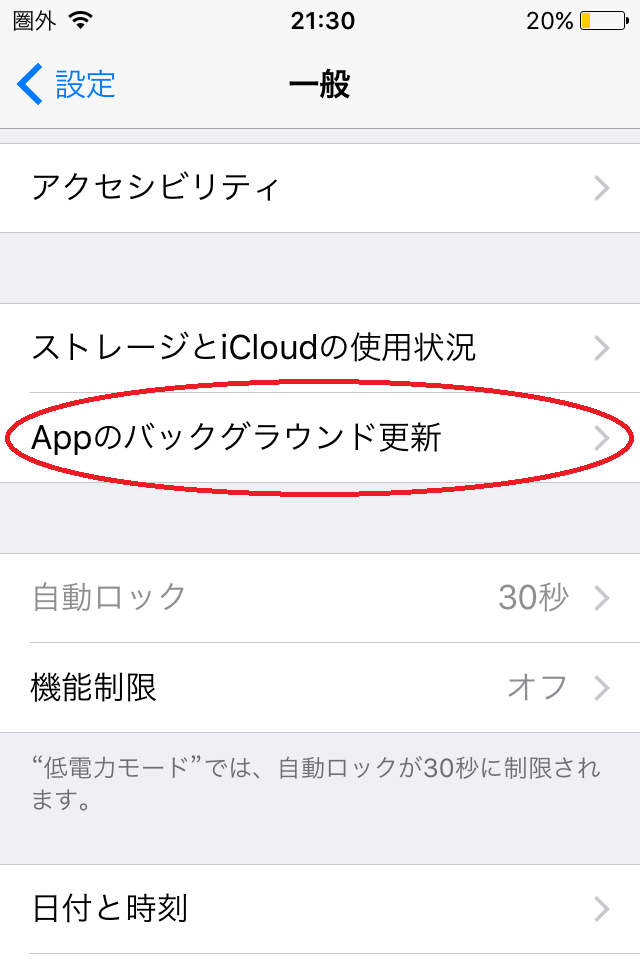Screen dimensions: 640x960
Task: Open 日付と時刻 settings
Action: coord(320,908)
